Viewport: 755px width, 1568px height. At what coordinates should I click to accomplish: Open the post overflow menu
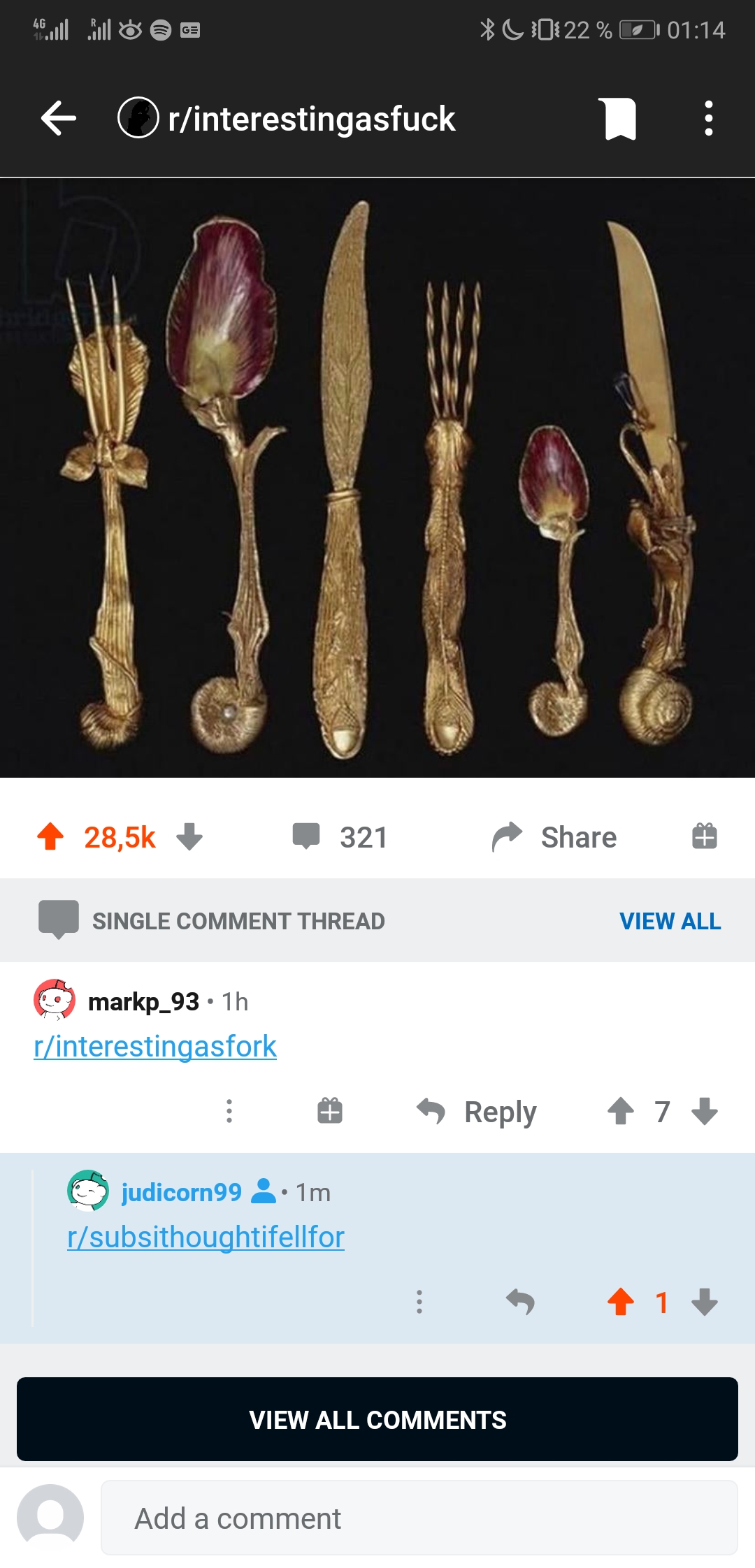tap(708, 119)
